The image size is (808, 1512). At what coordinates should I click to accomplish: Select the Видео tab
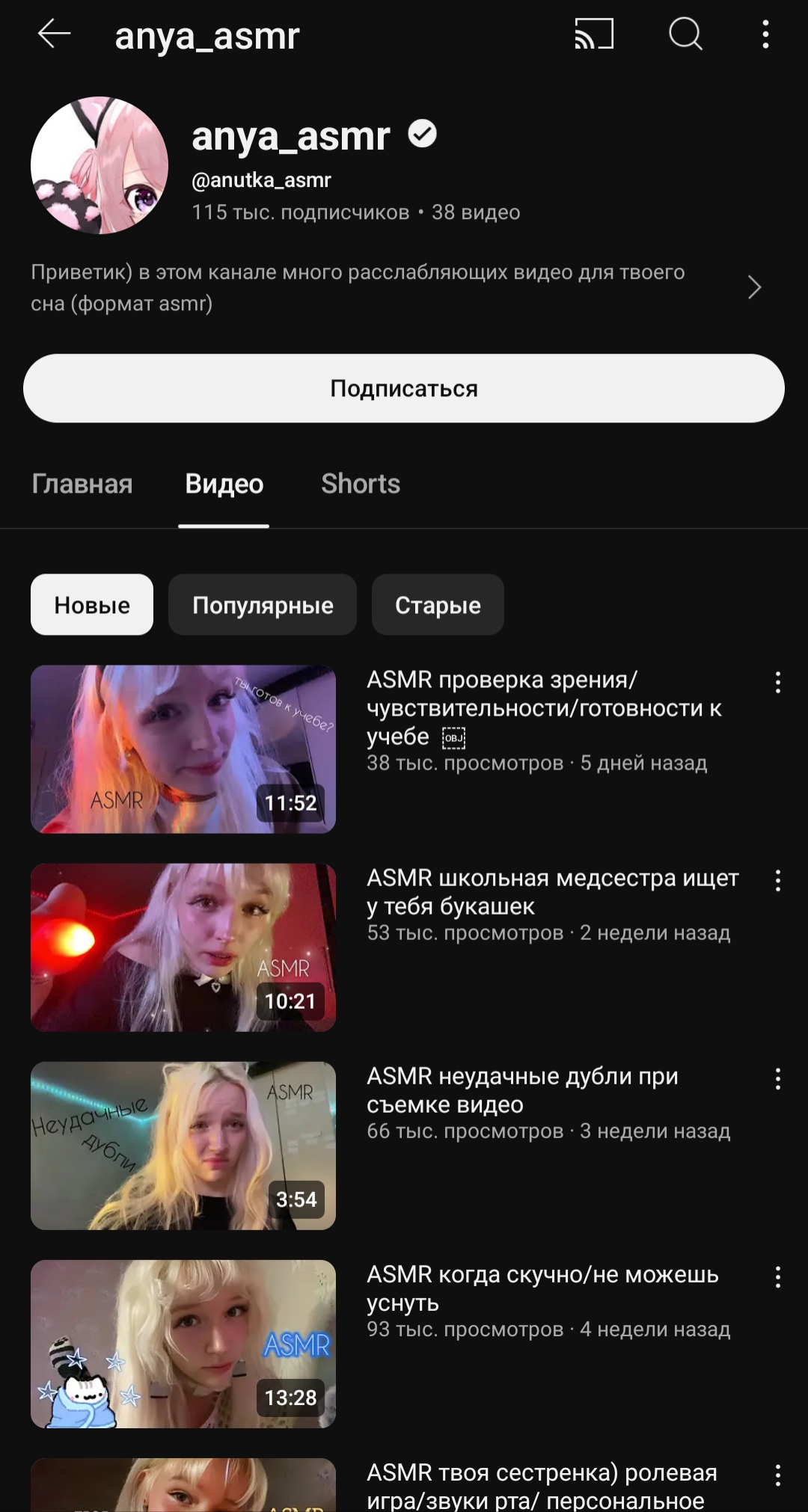coord(224,484)
